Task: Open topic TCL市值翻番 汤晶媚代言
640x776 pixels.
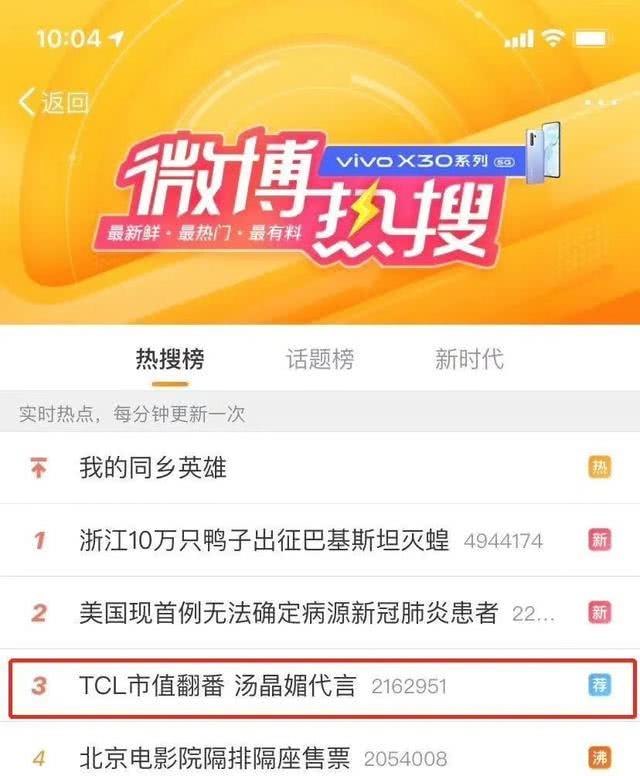Action: (x=217, y=686)
